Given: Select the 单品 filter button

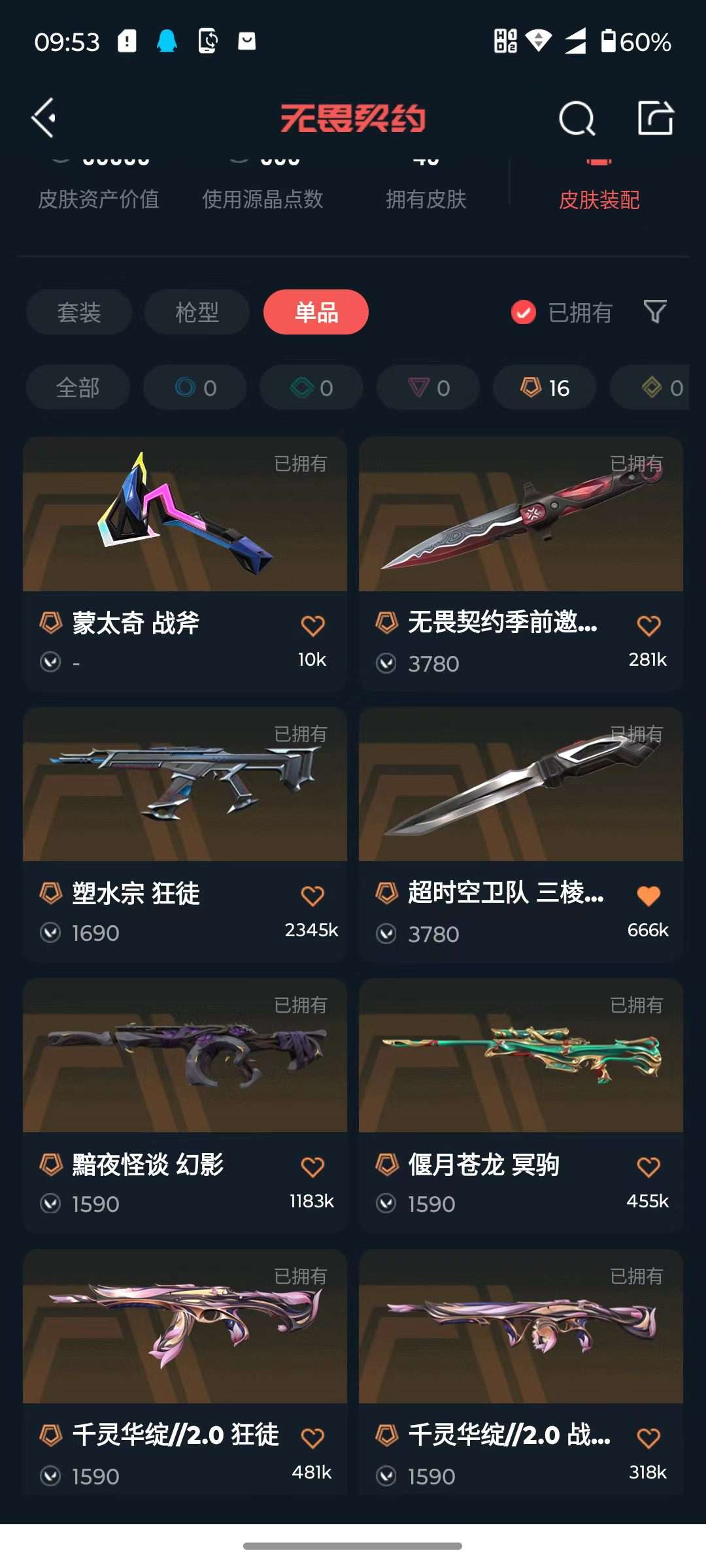Looking at the screenshot, I should tap(315, 312).
